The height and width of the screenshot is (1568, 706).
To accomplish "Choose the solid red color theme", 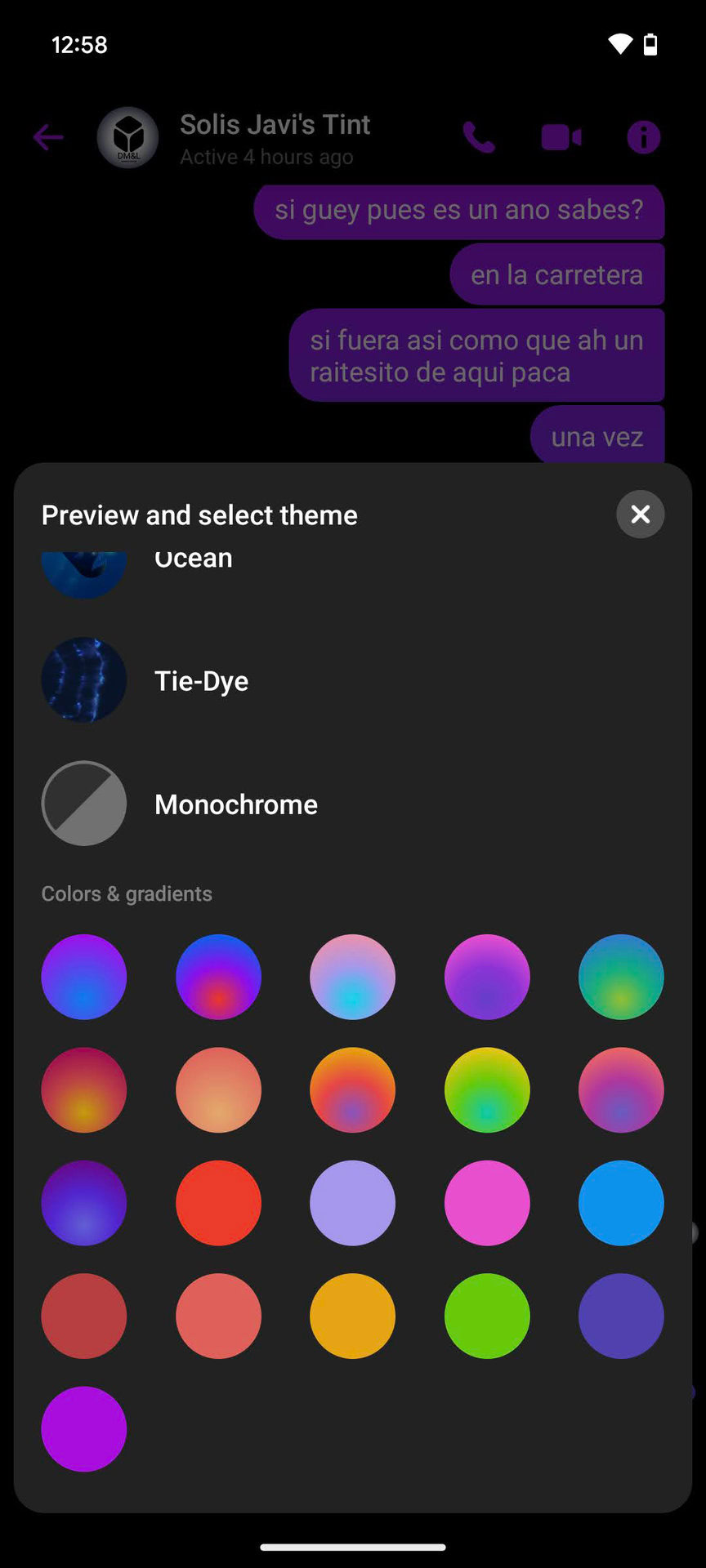I will 218,1202.
